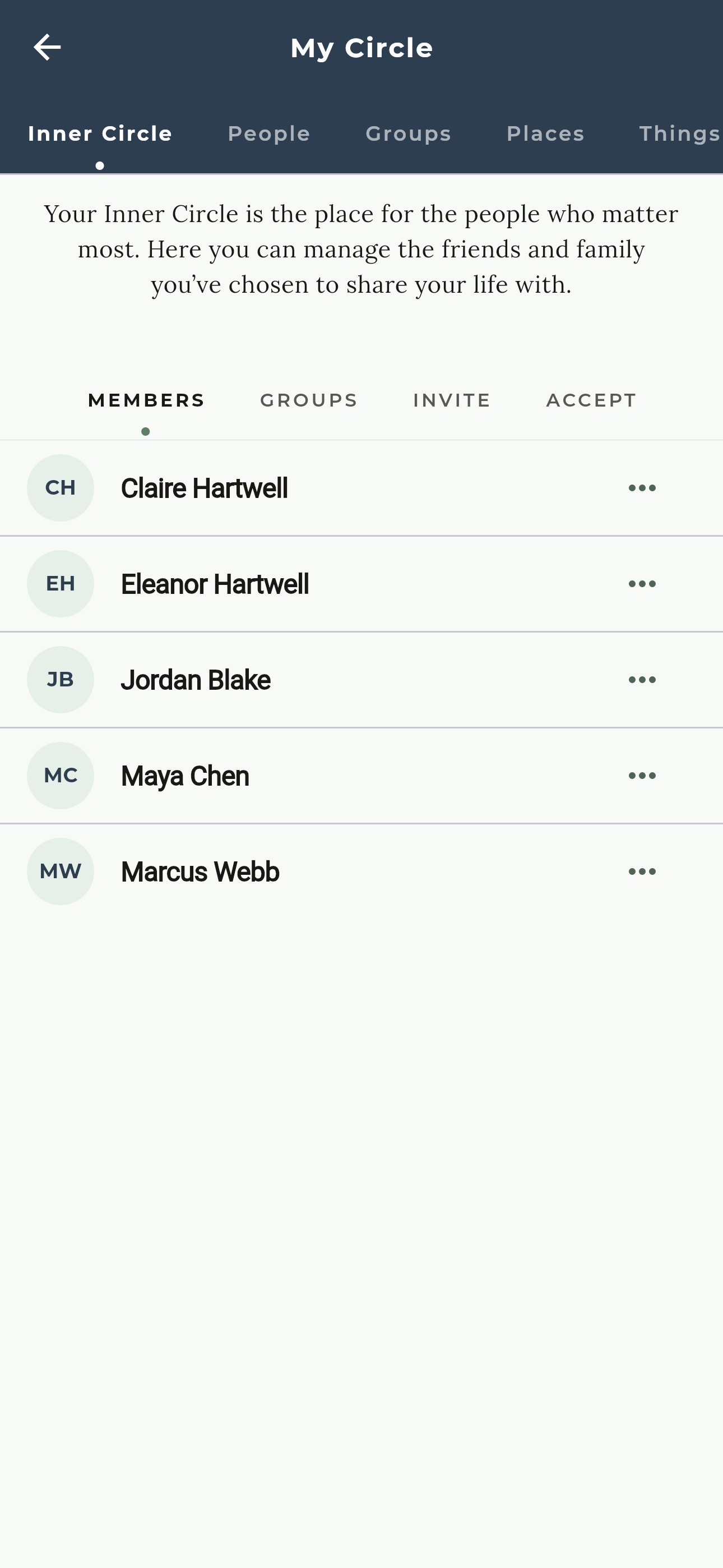Go back with the arrow icon
Screen dimensions: 723x1568
pyautogui.click(x=47, y=48)
